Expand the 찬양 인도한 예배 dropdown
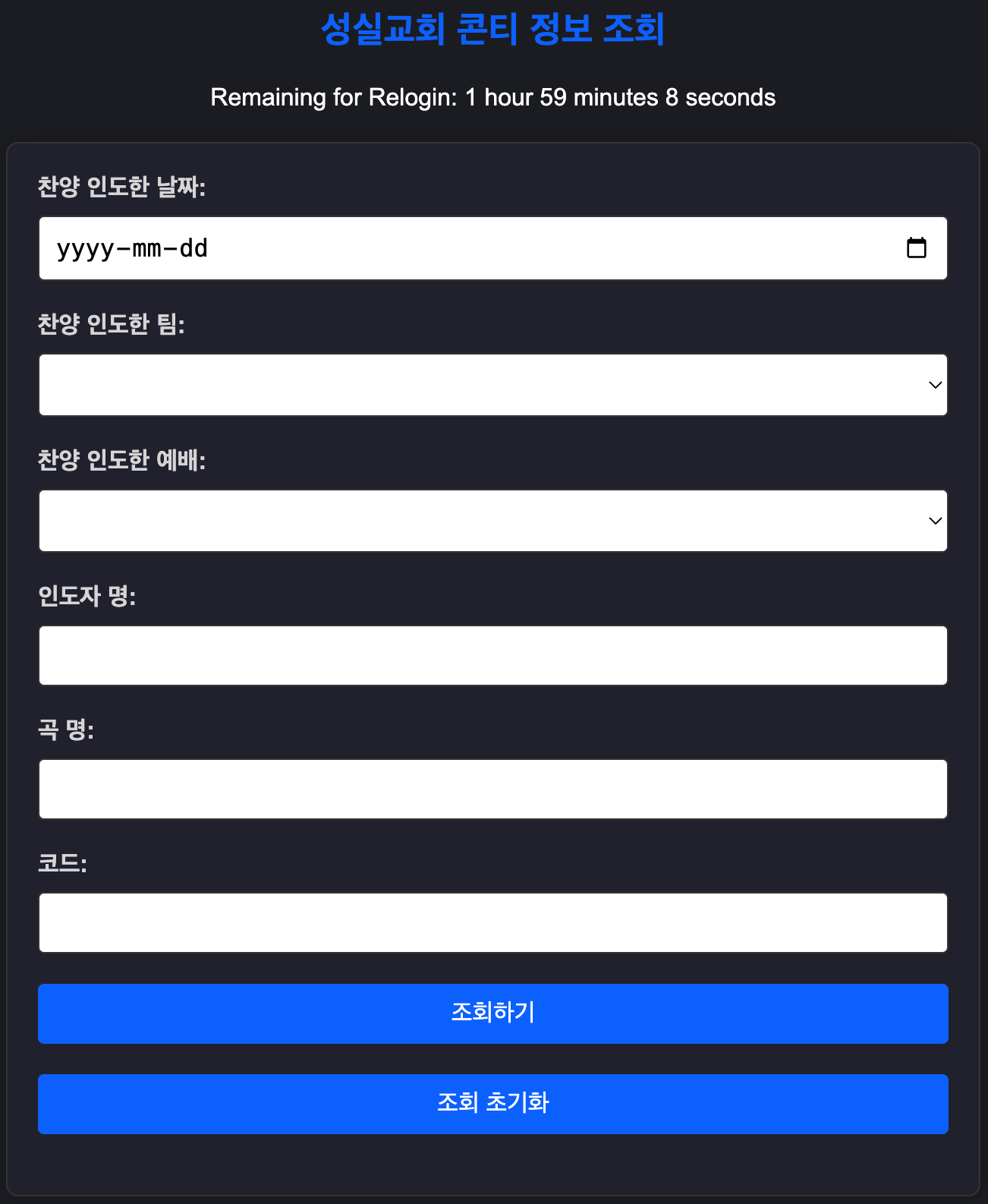This screenshot has width=988, height=1204. coord(493,521)
